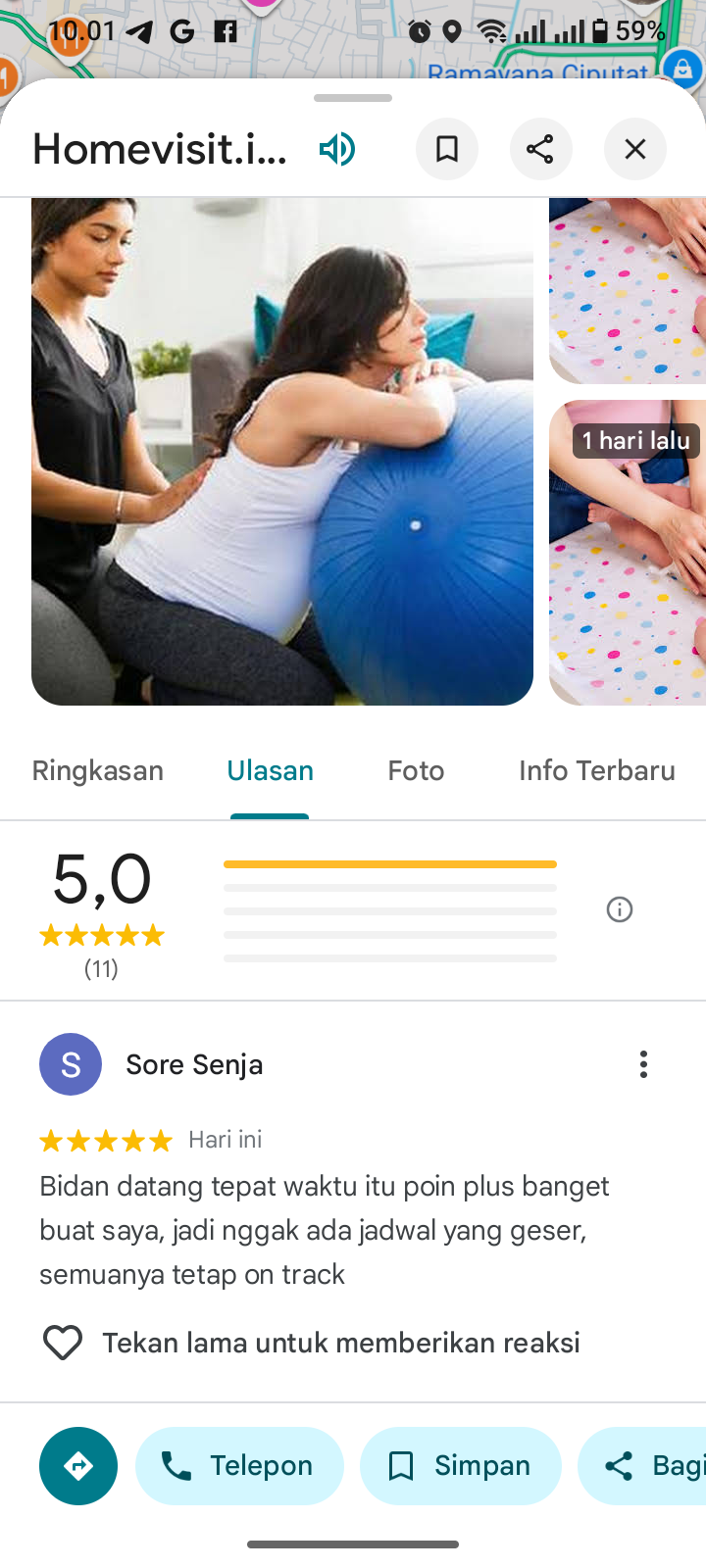Image resolution: width=706 pixels, height=1568 pixels.
Task: Play the place name pronunciation audio
Action: (336, 149)
